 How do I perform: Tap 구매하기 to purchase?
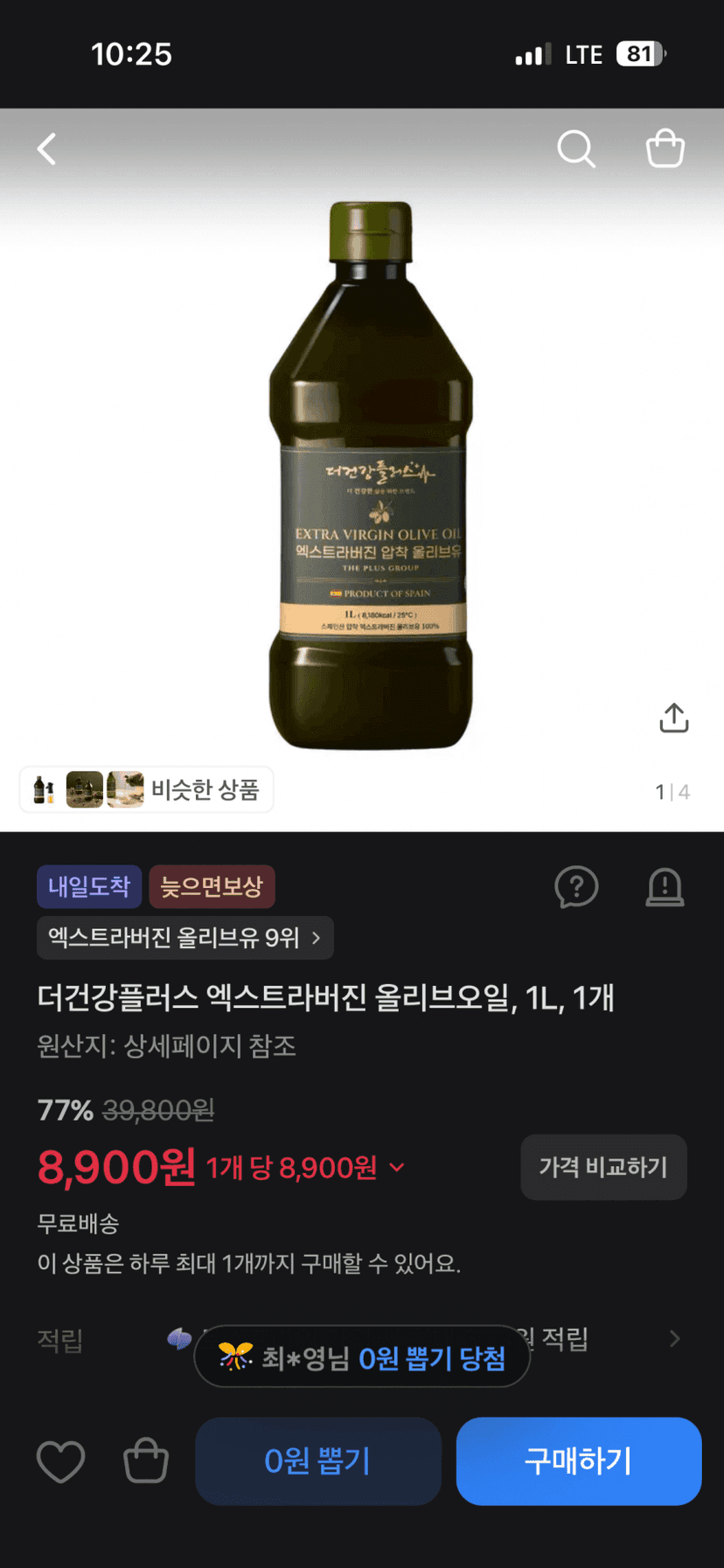pos(579,1461)
